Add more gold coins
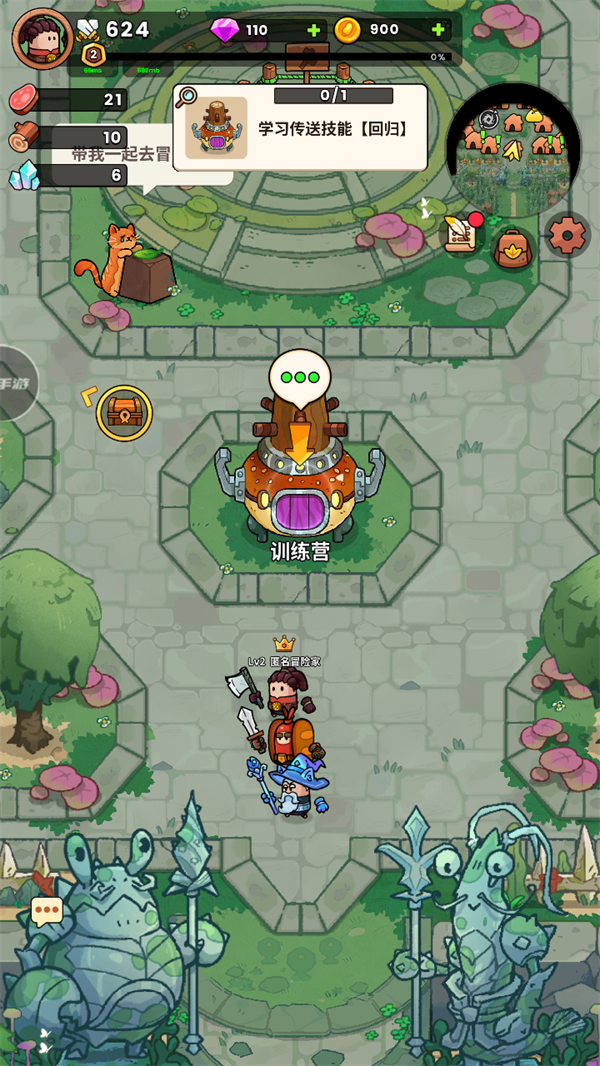Image resolution: width=600 pixels, height=1066 pixels. point(438,30)
